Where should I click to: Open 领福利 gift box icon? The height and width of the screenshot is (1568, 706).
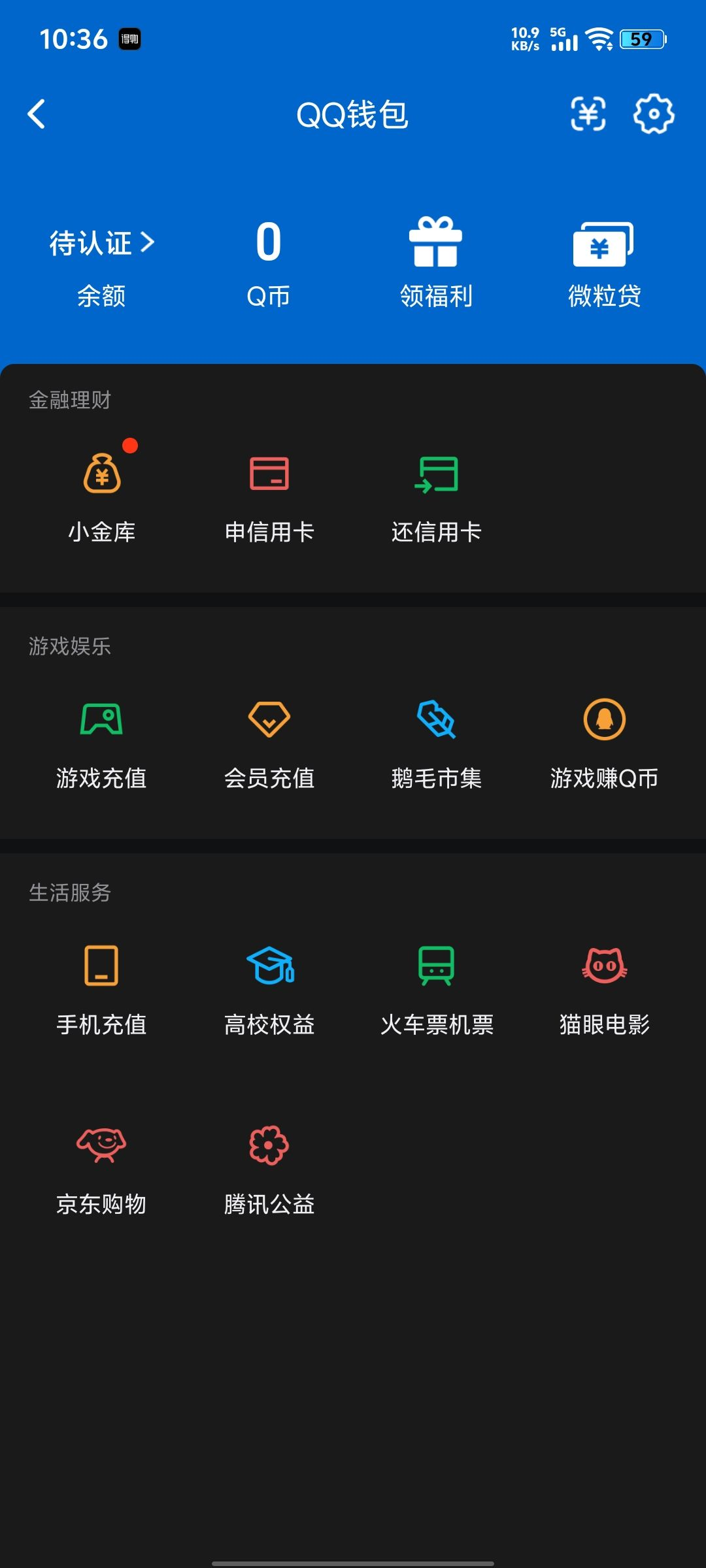tap(437, 242)
